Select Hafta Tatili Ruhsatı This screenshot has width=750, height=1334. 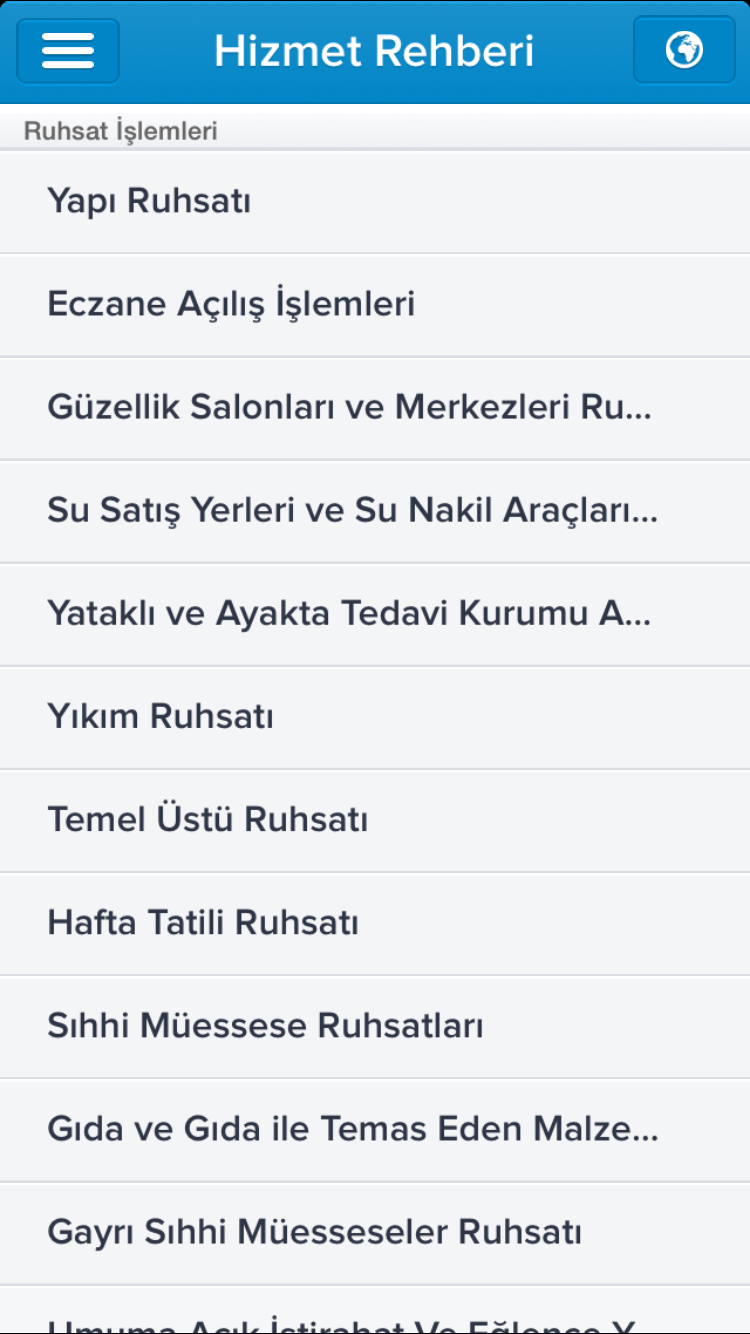pyautogui.click(x=375, y=923)
